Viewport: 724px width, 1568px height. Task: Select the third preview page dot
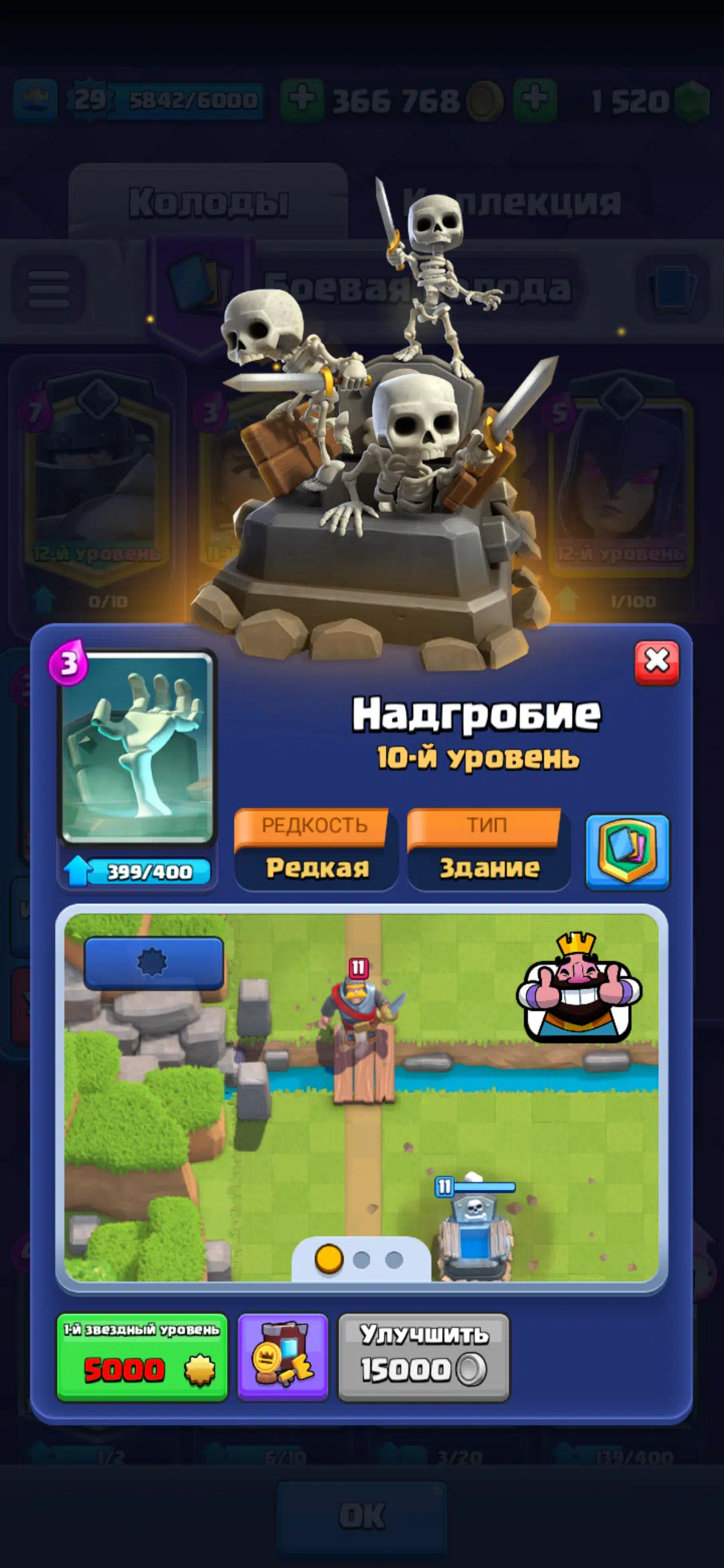point(394,1260)
